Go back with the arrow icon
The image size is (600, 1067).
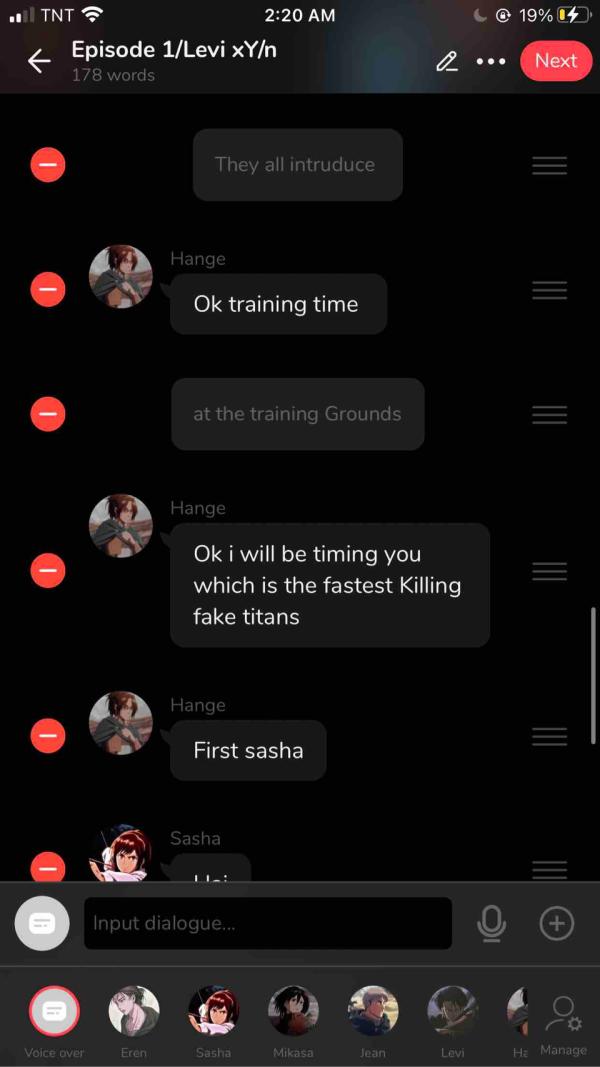(38, 61)
